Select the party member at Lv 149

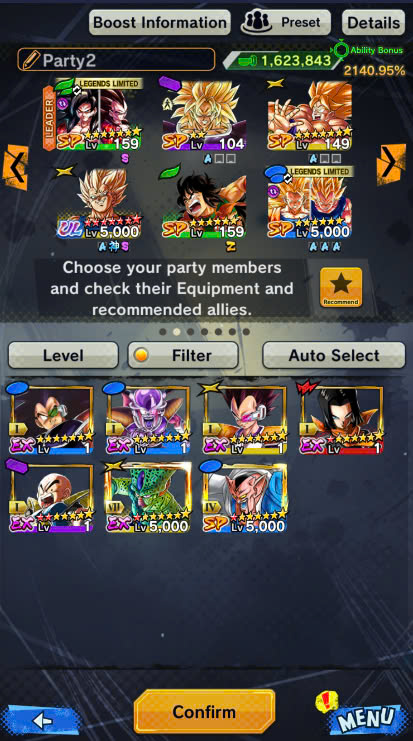tap(310, 115)
